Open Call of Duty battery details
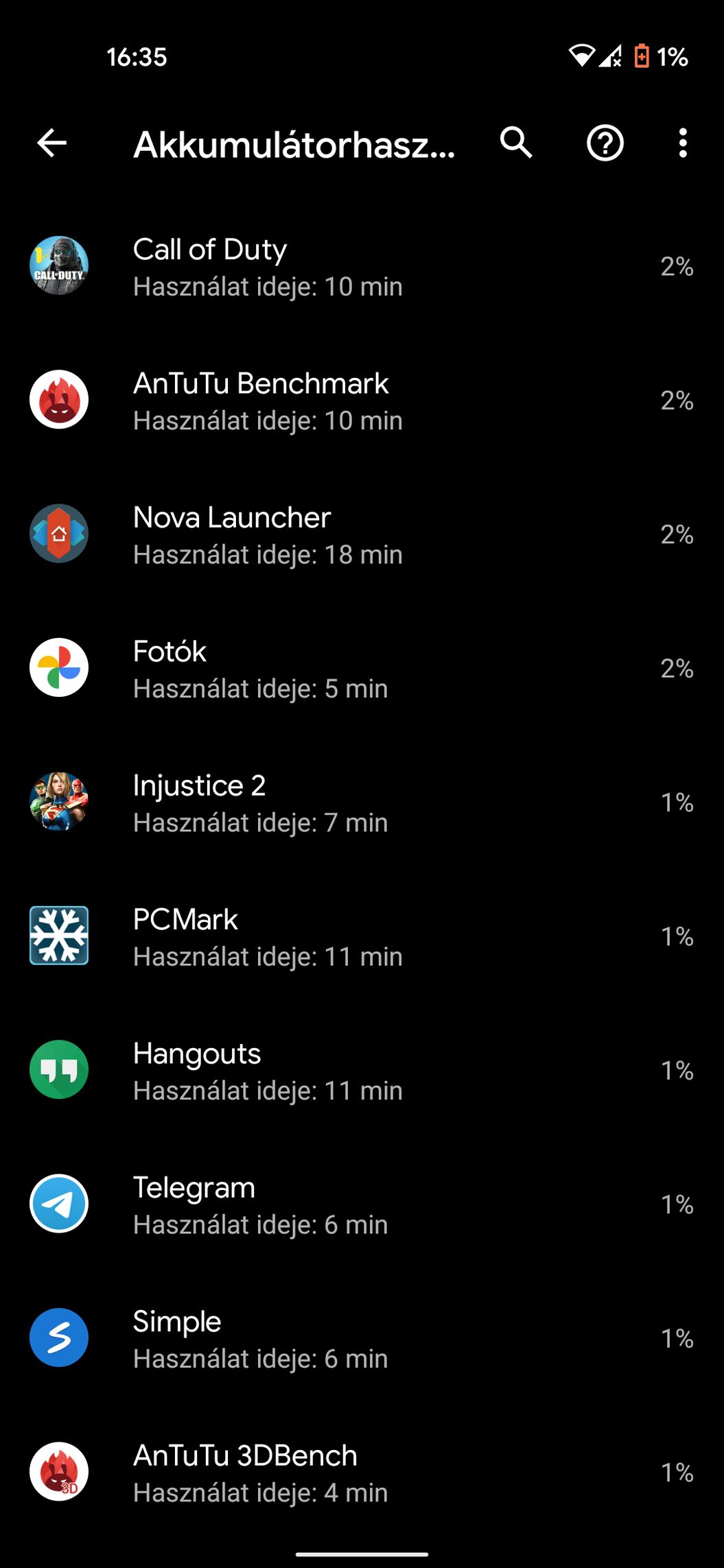Screen dimensions: 724x1568 [x=362, y=267]
